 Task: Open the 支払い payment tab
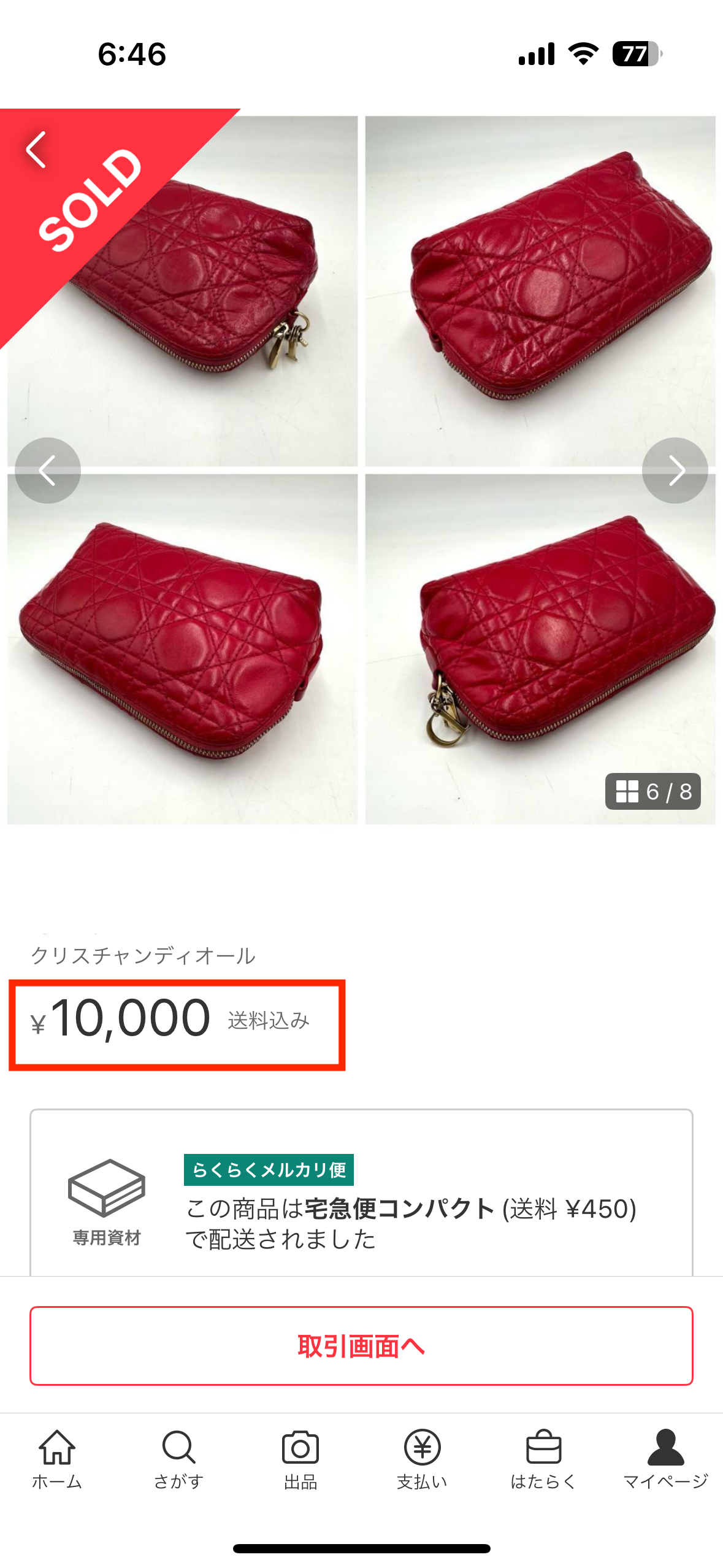(422, 1460)
